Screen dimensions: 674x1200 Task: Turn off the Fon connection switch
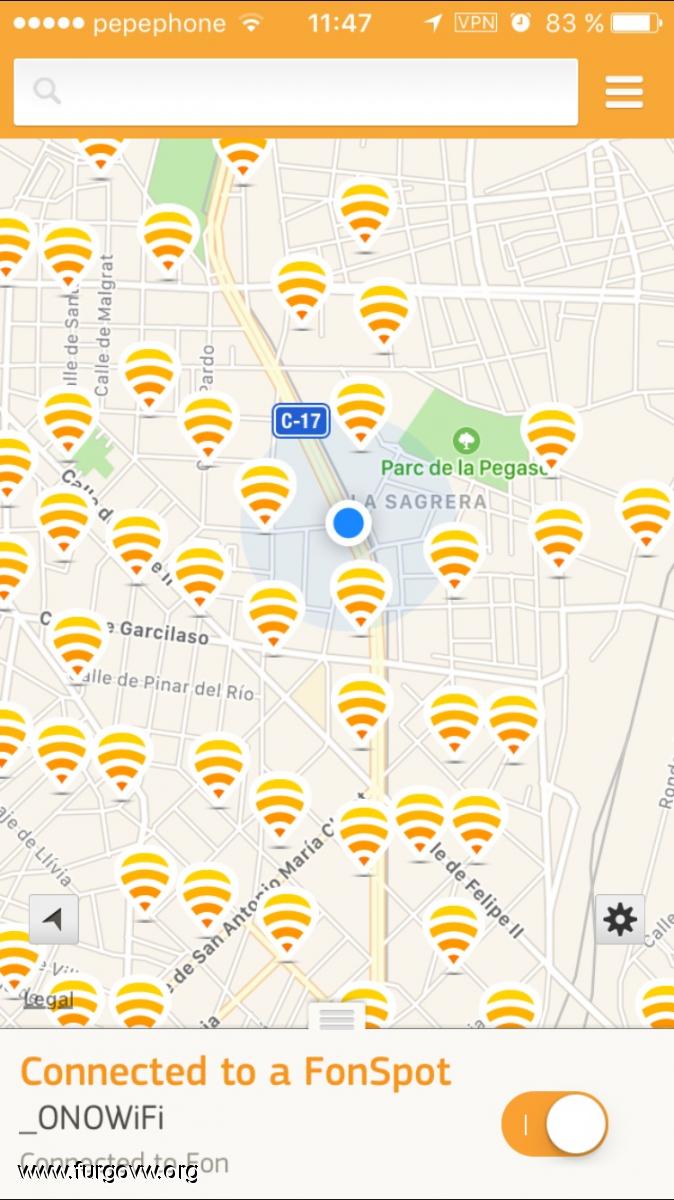[555, 1123]
